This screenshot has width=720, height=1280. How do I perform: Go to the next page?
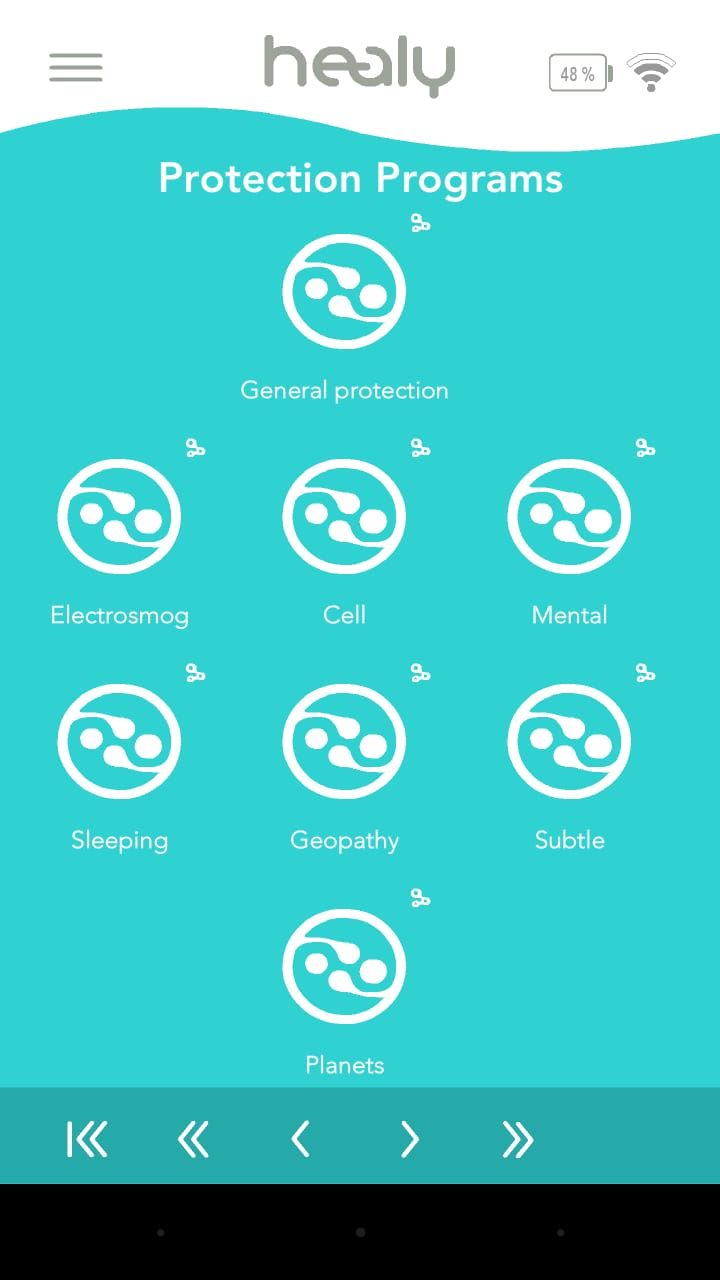pos(409,1139)
